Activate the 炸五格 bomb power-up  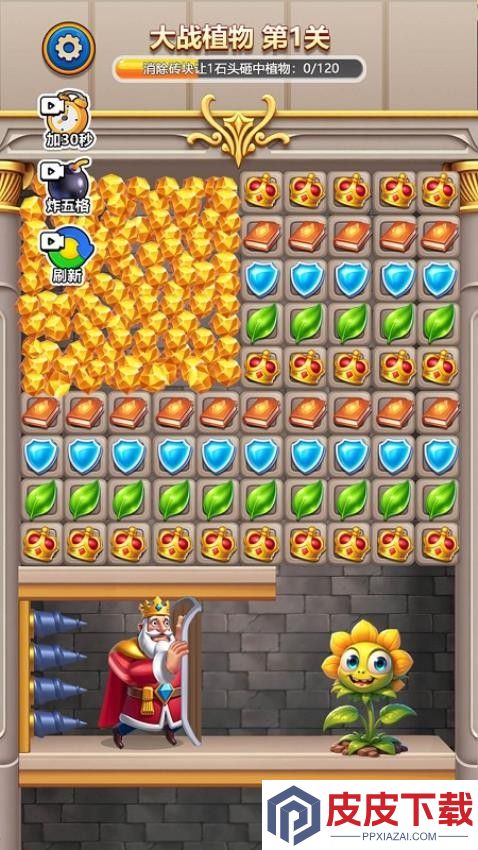pyautogui.click(x=68, y=187)
